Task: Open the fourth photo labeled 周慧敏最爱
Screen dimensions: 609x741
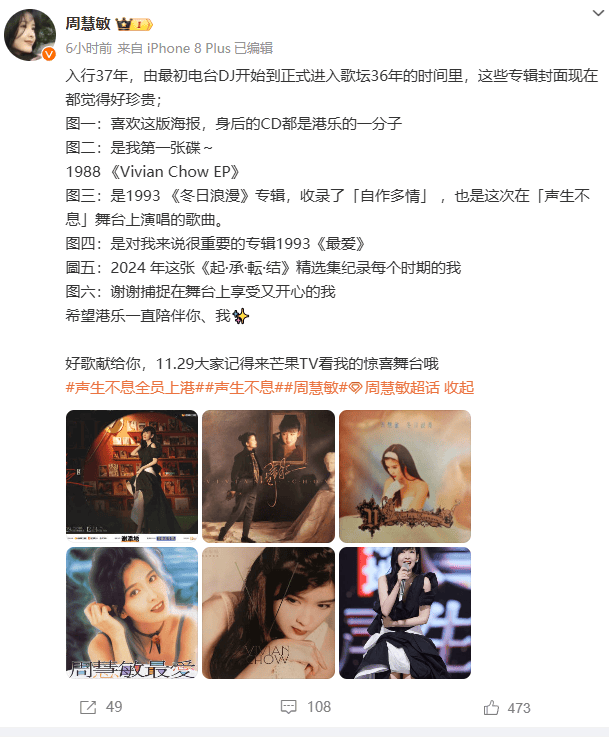Action: pyautogui.click(x=131, y=612)
